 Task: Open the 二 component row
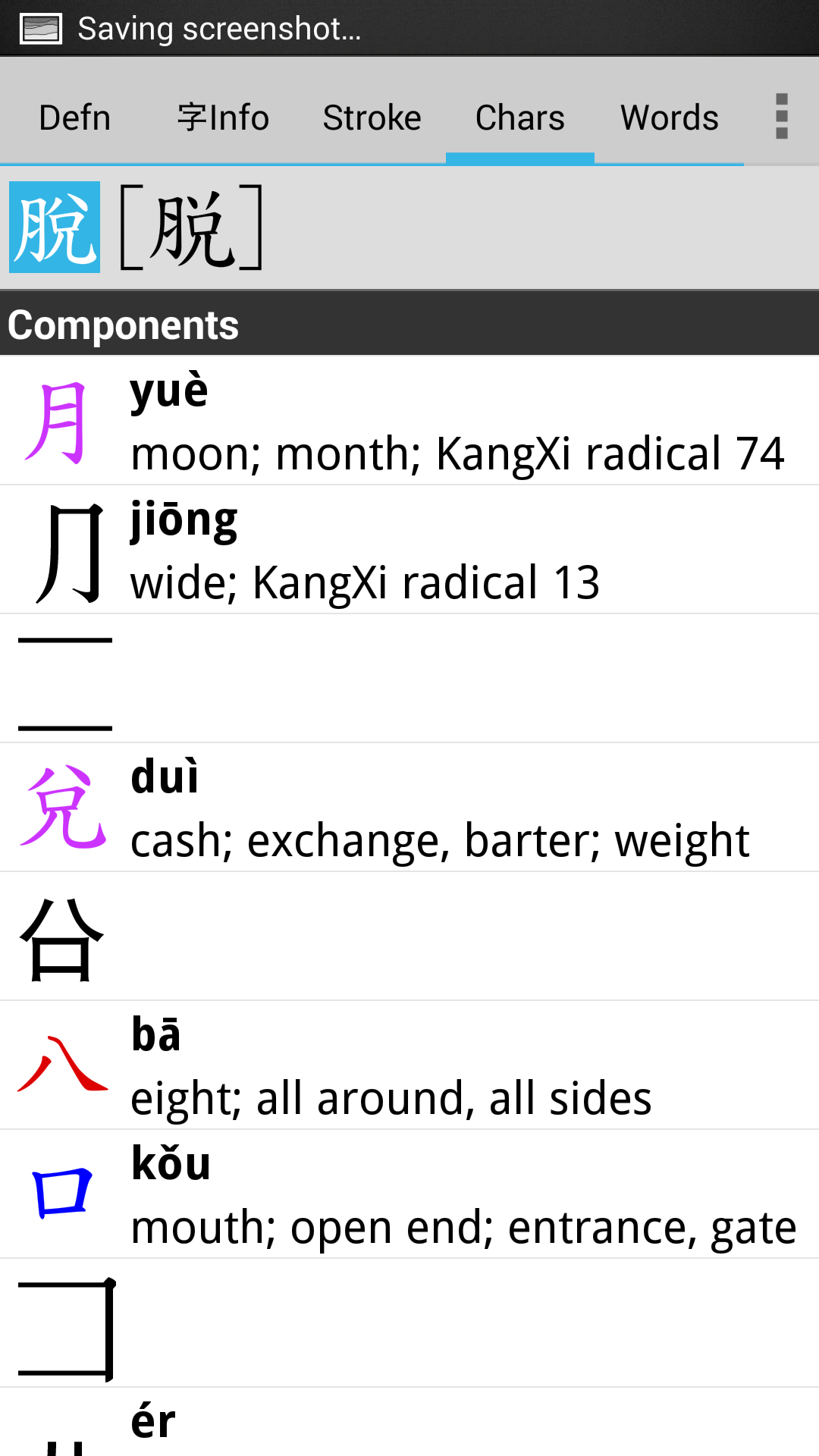[409, 679]
